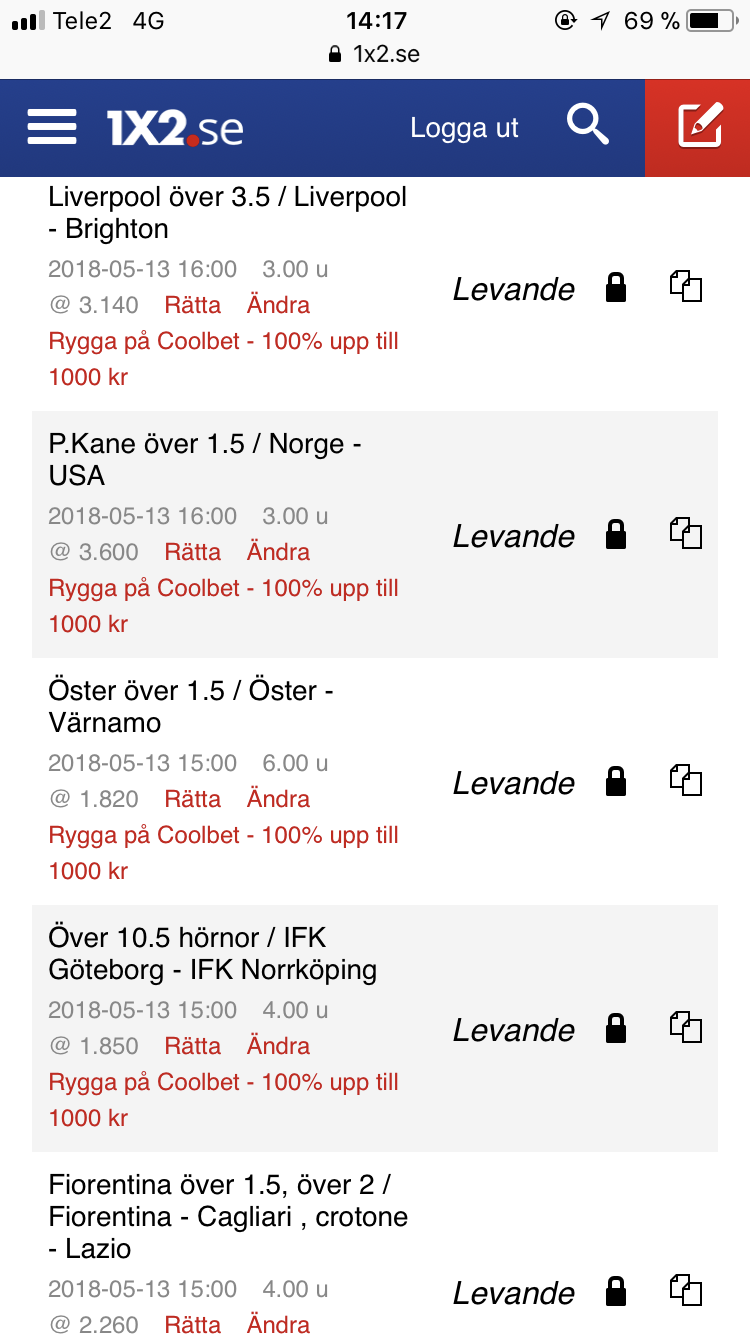This screenshot has width=750, height=1334.
Task: Copy the Öster - Värnamo bet
Action: click(x=686, y=781)
